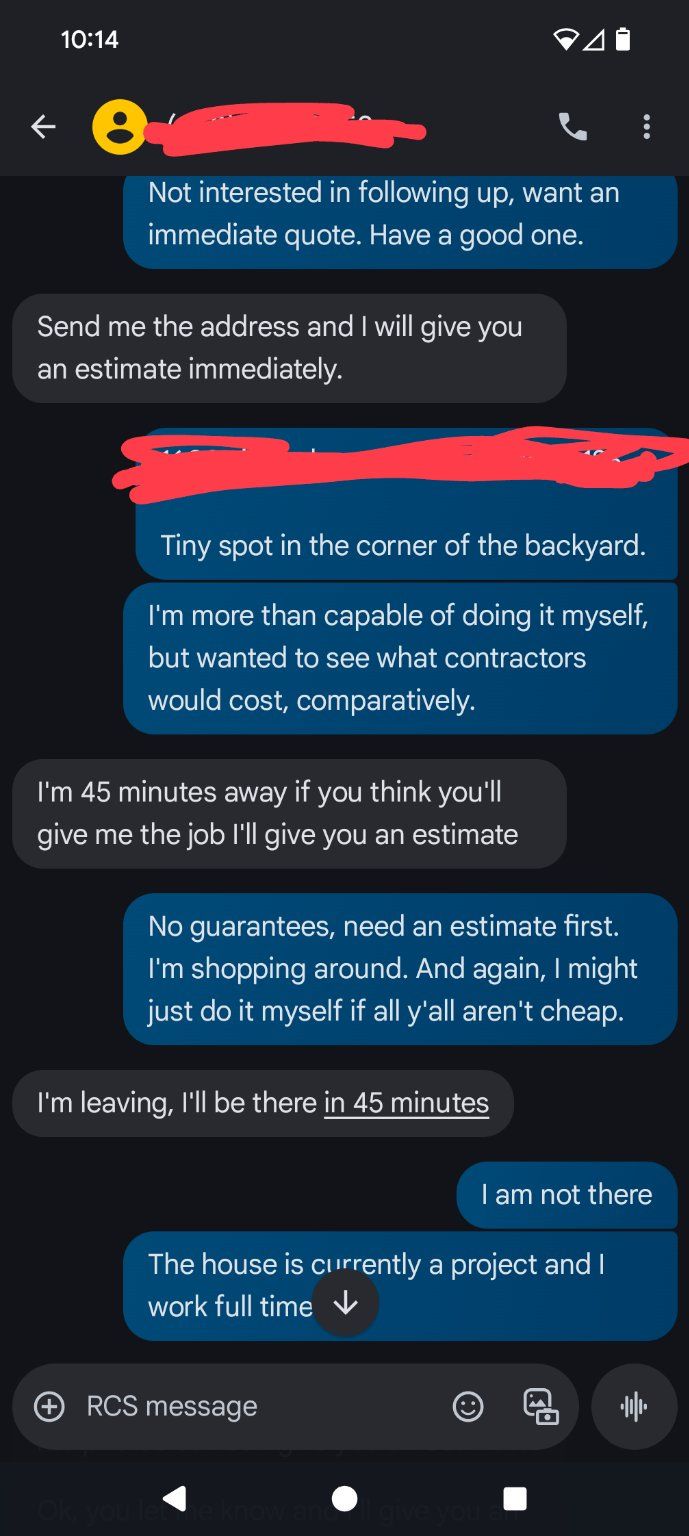The image size is (689, 1536).
Task: Open the recent apps view
Action: point(515,1497)
